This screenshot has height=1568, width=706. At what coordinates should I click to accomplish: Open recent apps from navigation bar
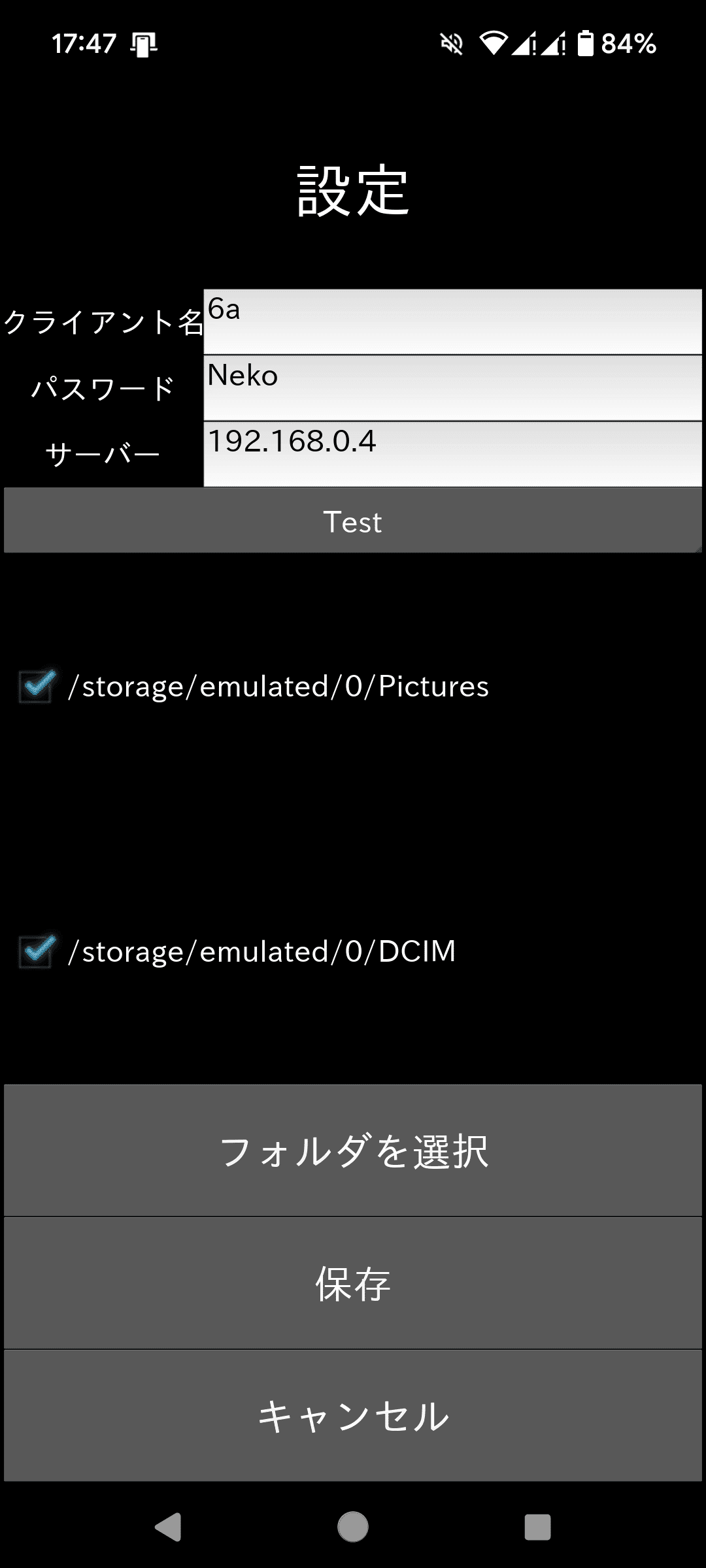point(537,1527)
